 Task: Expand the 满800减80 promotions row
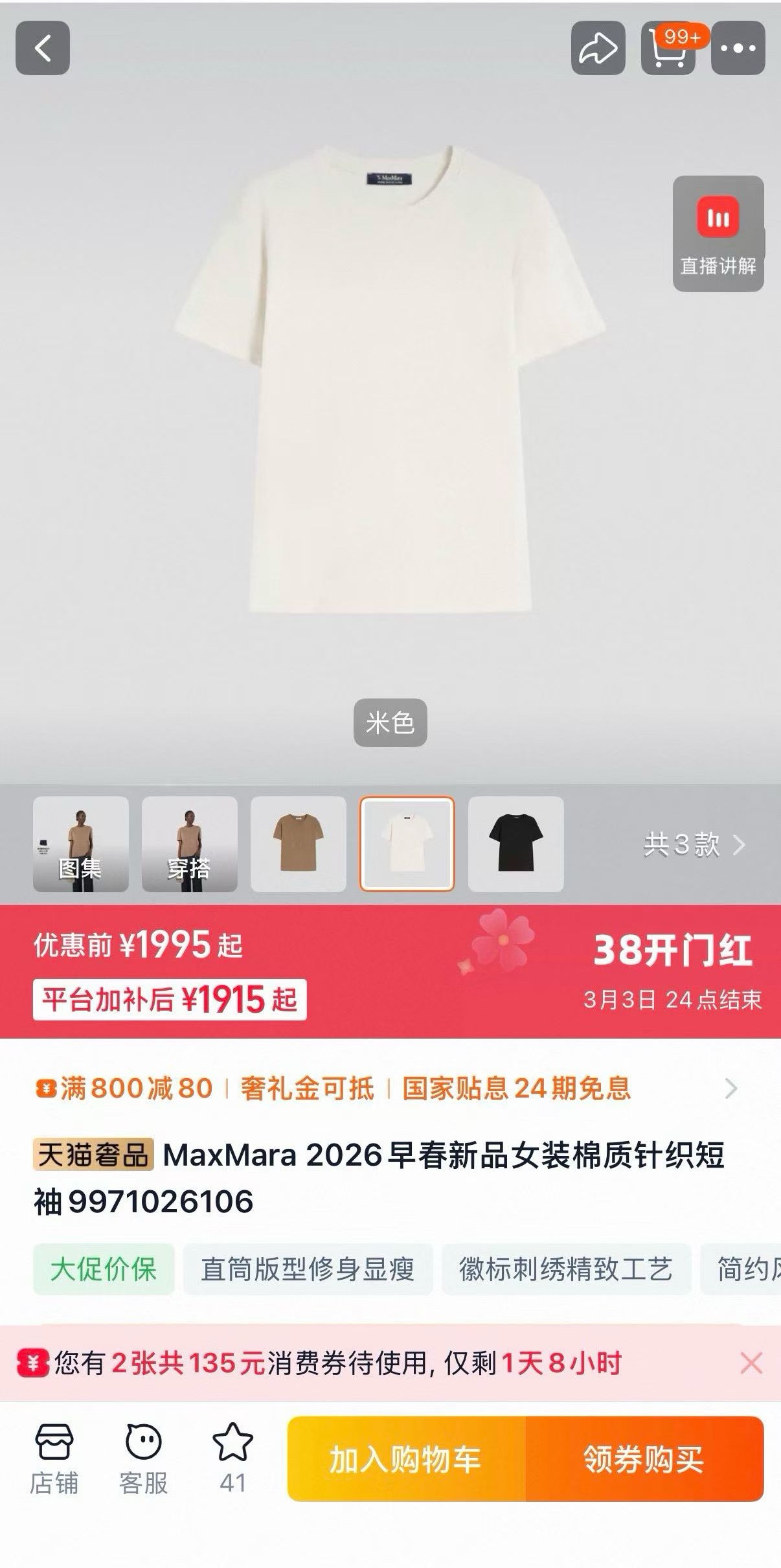[x=730, y=1089]
